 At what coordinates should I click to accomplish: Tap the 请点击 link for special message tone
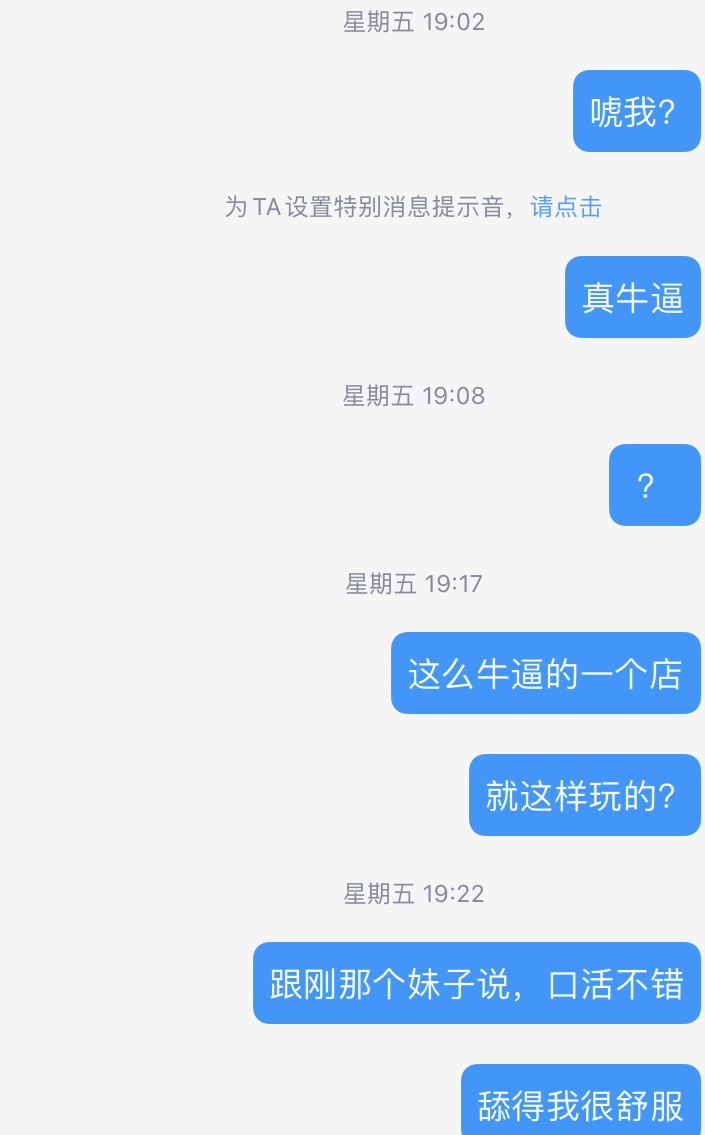click(566, 207)
